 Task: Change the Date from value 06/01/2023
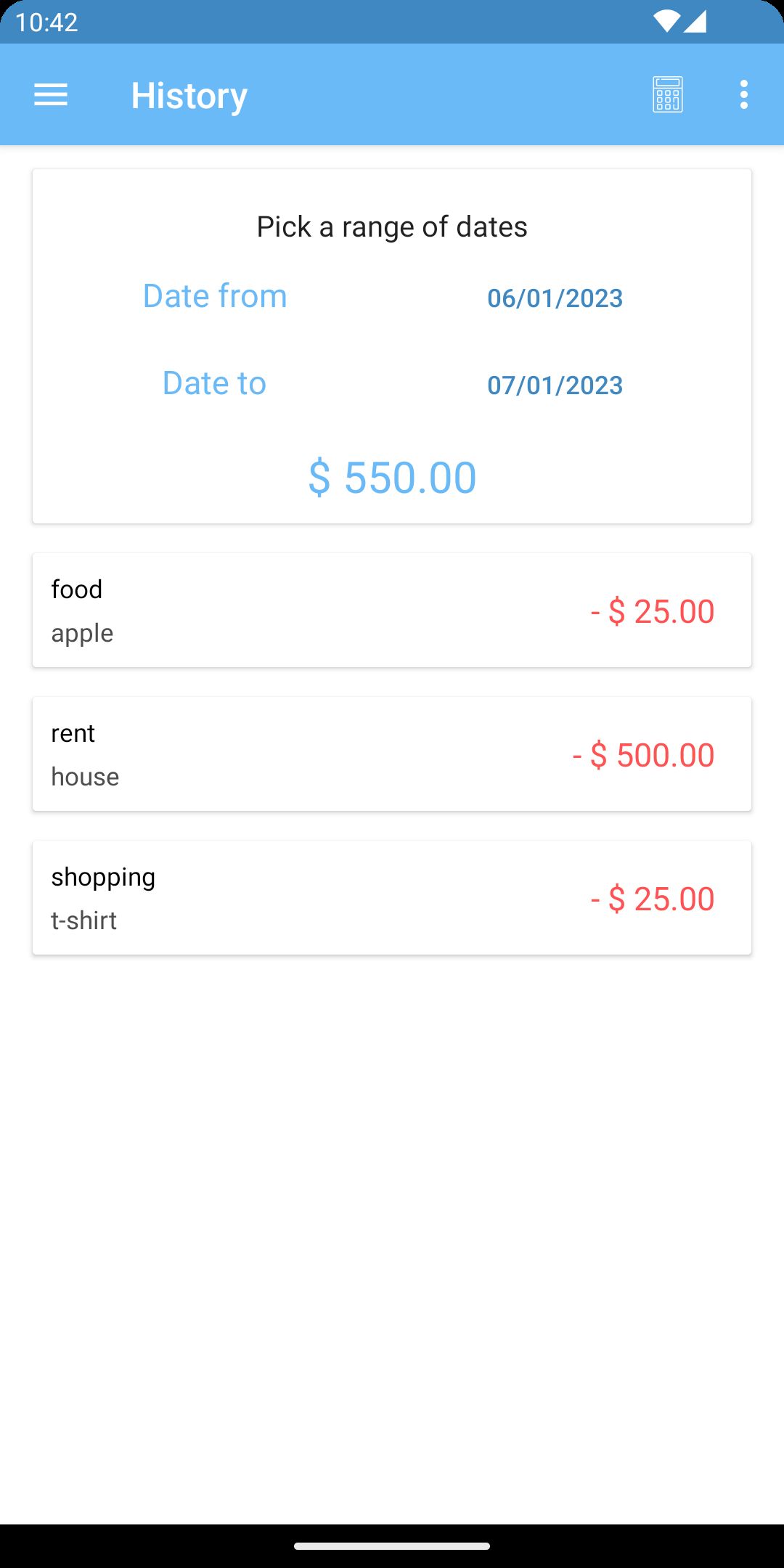click(x=555, y=298)
